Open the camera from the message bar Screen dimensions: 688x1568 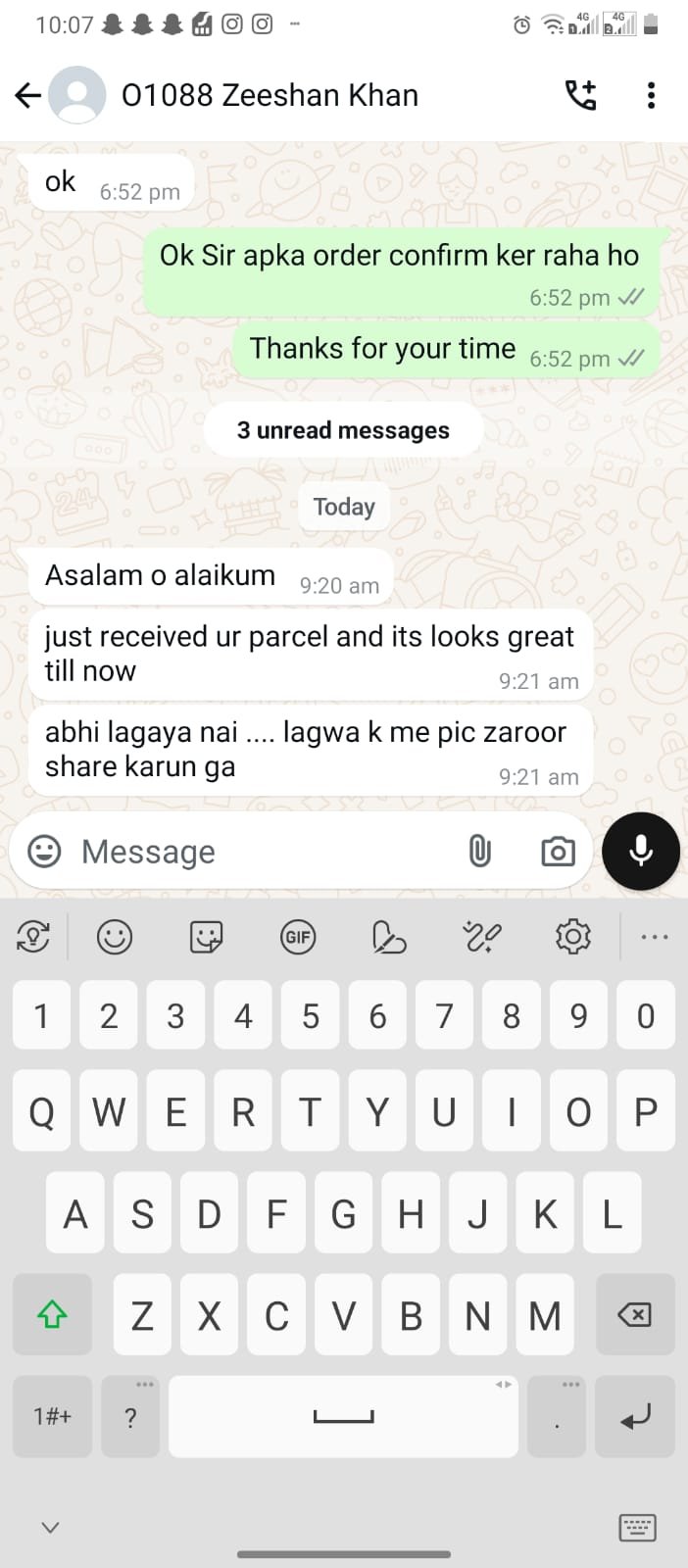[x=558, y=851]
